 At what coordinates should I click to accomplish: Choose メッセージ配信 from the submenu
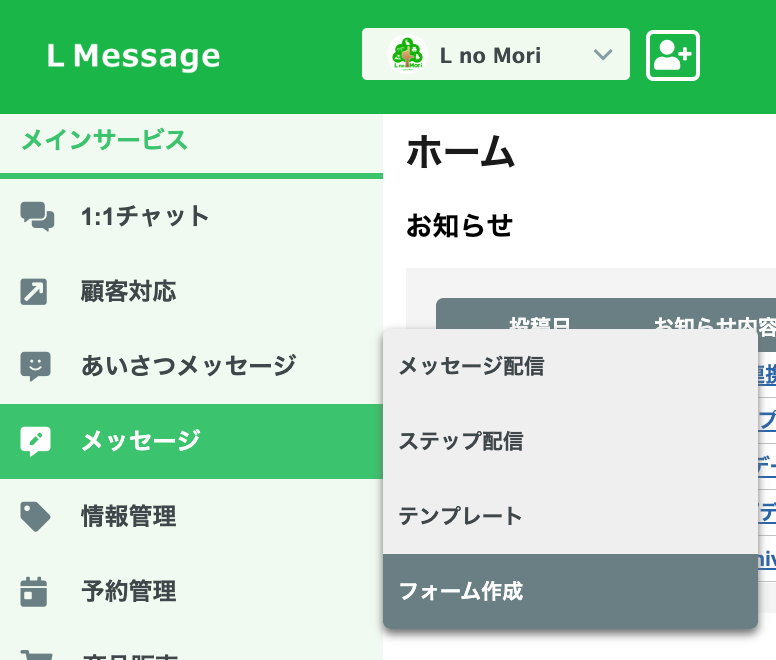point(471,367)
